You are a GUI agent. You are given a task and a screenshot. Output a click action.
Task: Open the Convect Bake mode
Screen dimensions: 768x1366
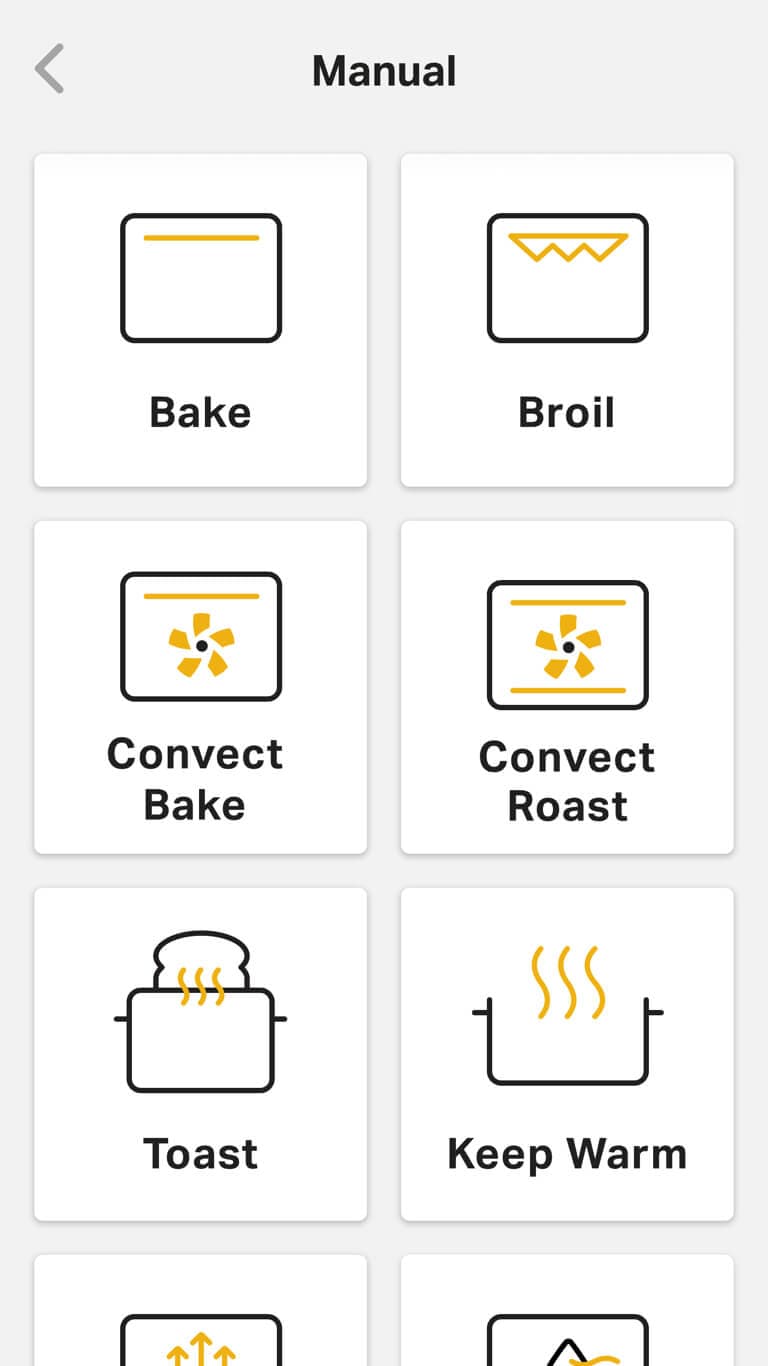[200, 687]
